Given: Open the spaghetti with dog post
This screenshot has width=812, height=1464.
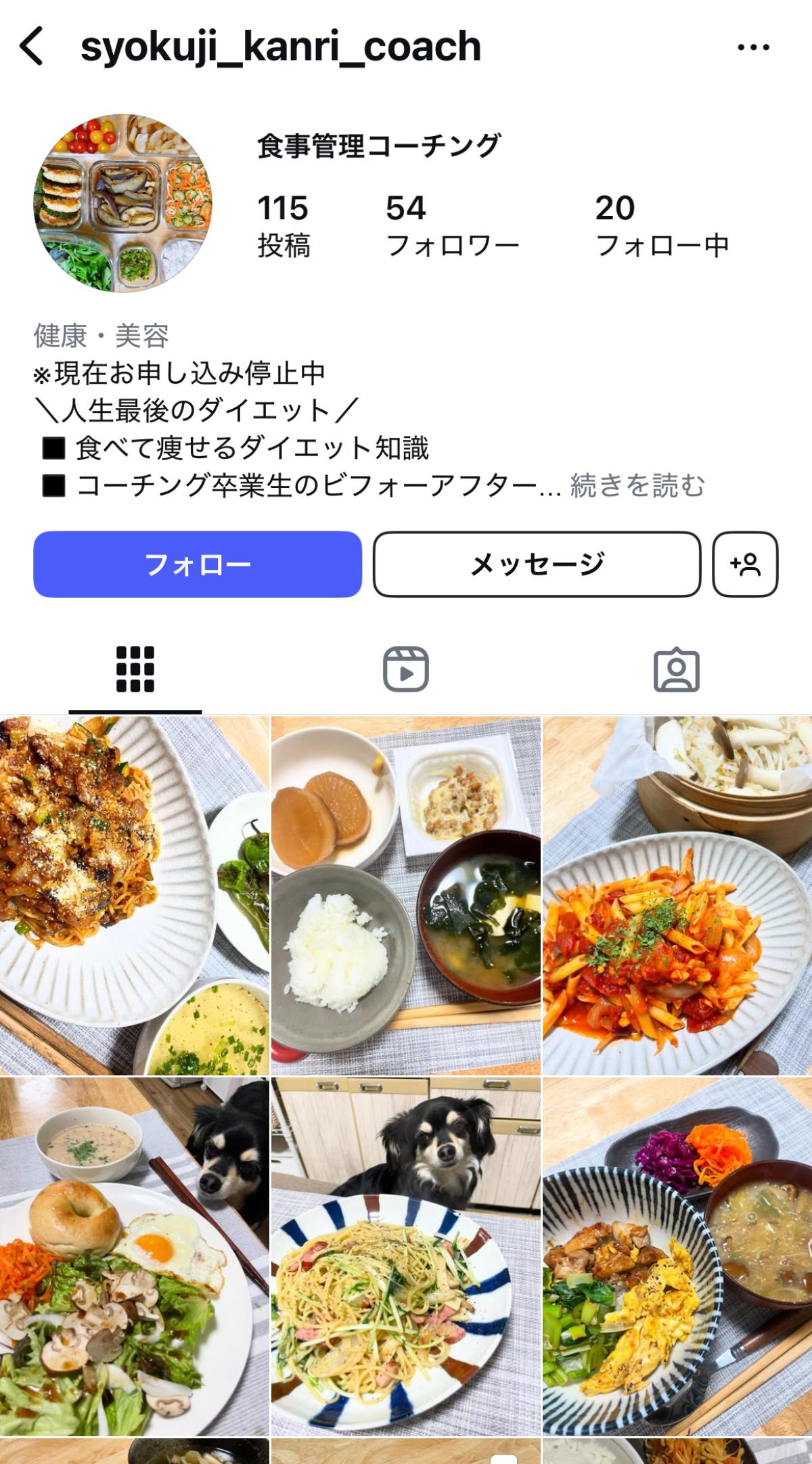Looking at the screenshot, I should pos(406,1257).
